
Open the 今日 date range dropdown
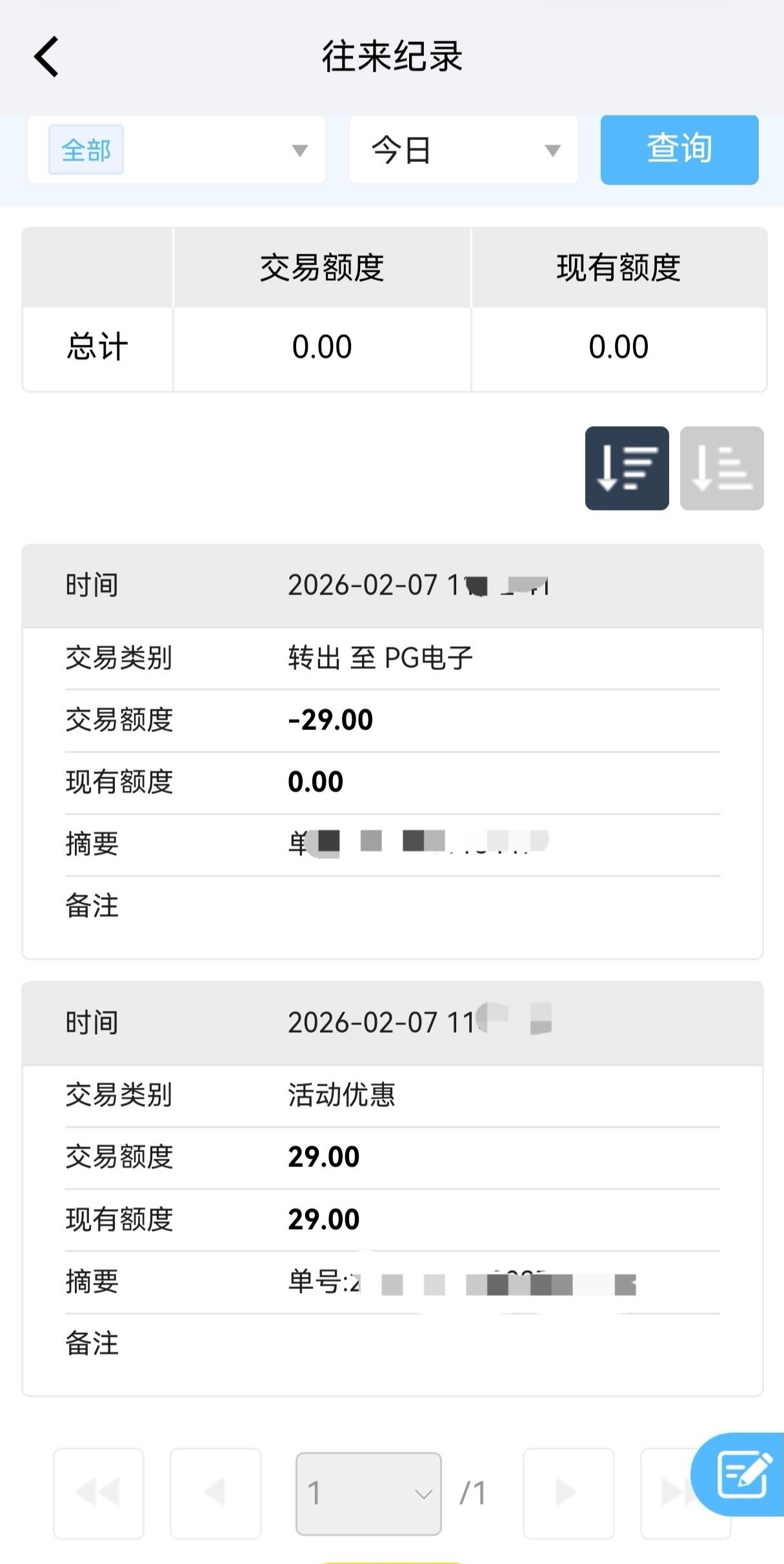click(463, 150)
